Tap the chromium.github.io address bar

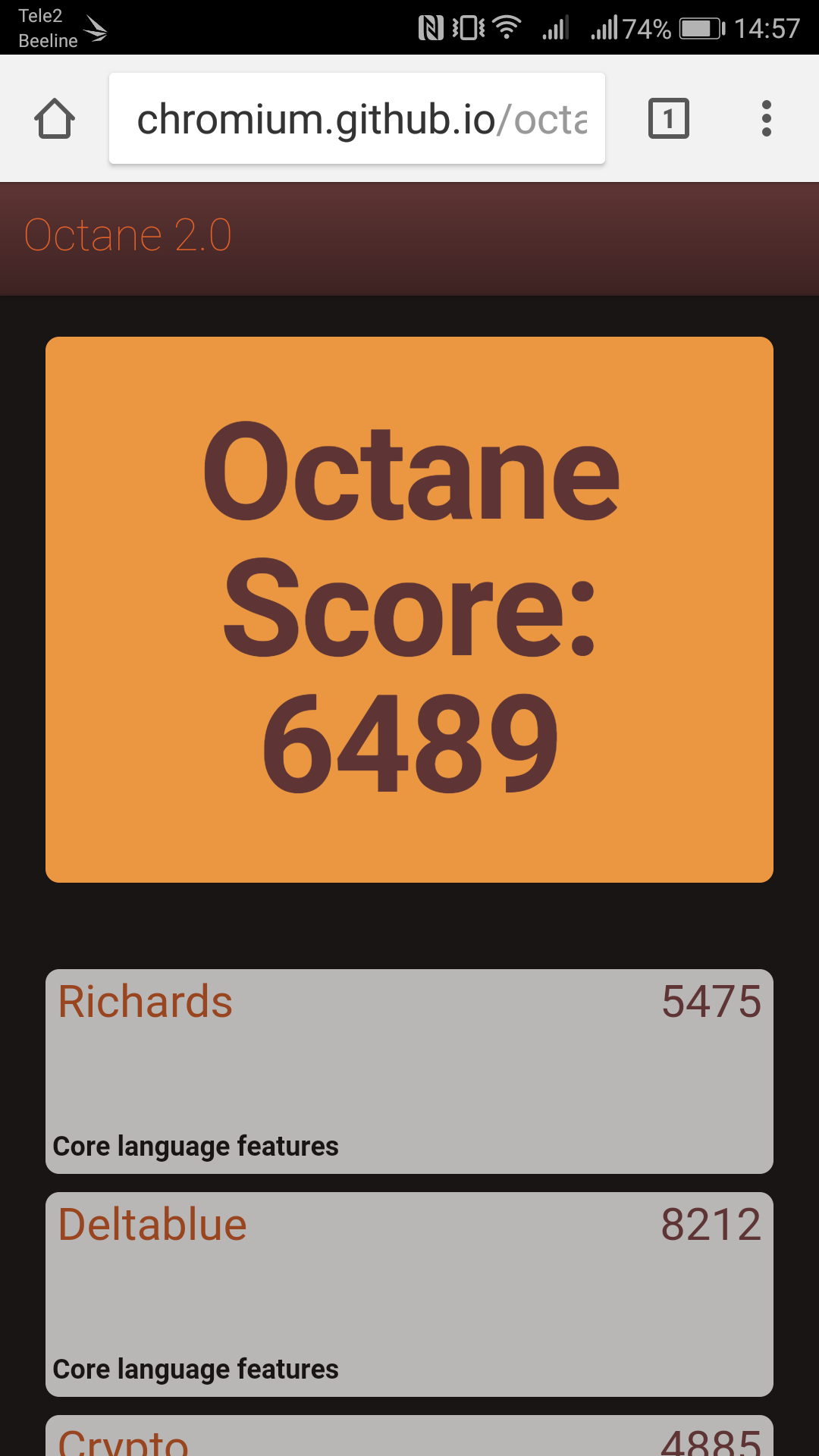(x=356, y=119)
